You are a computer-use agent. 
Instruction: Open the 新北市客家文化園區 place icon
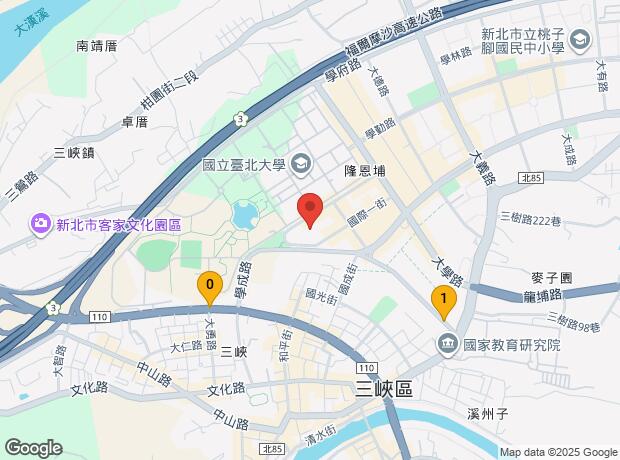(41, 225)
